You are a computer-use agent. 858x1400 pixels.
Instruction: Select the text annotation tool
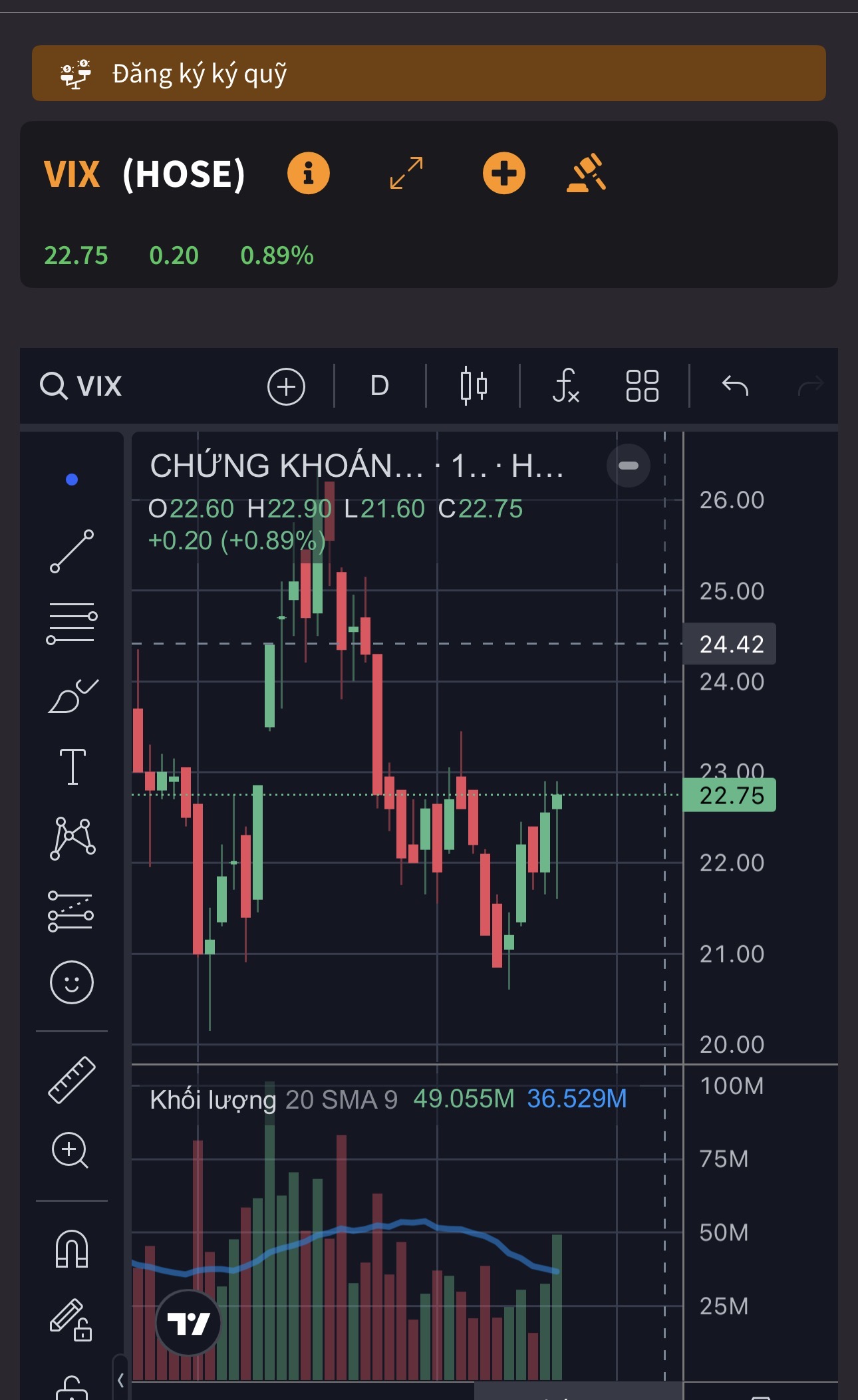(x=72, y=767)
